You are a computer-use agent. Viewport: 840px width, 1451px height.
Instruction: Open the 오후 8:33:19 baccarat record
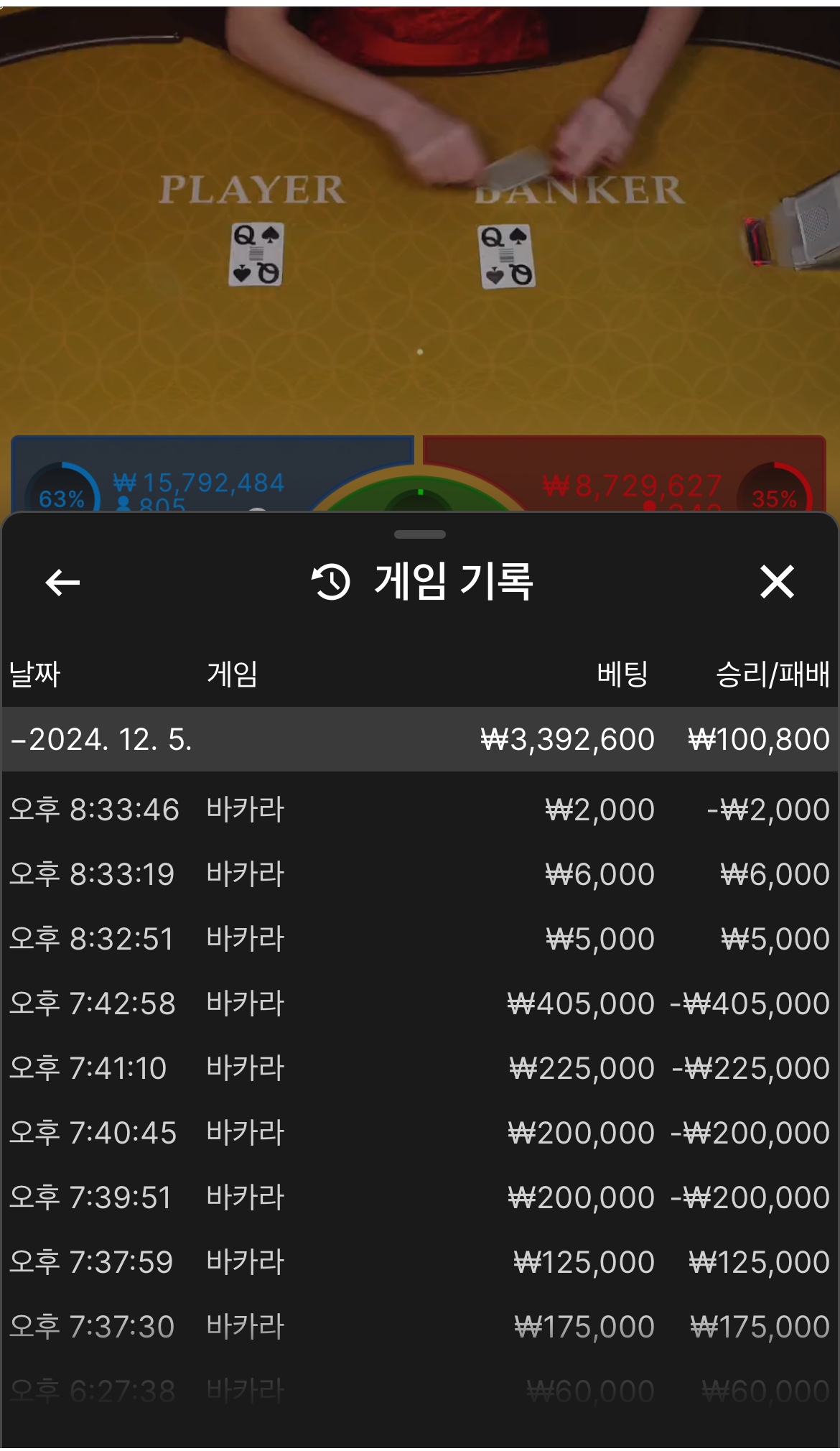click(x=420, y=874)
